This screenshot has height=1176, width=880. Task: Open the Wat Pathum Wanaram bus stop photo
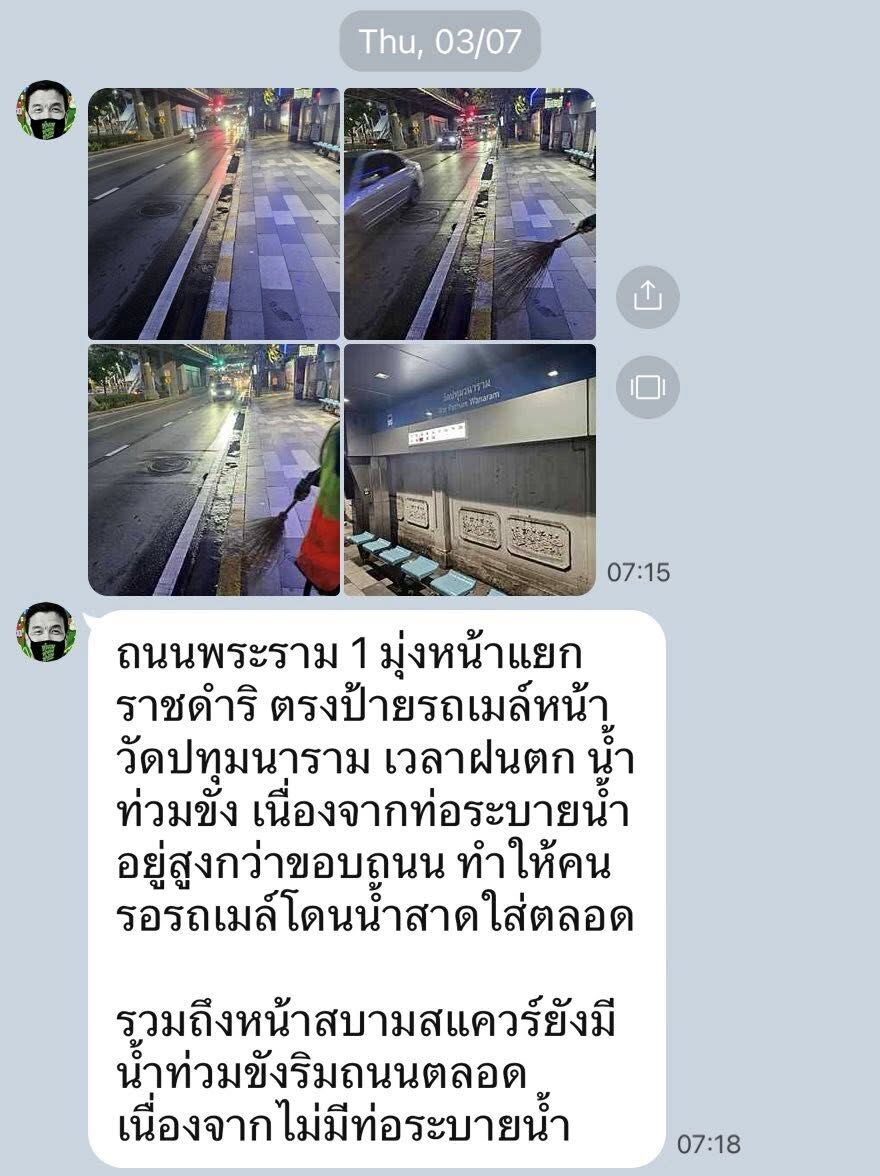pyautogui.click(x=469, y=470)
